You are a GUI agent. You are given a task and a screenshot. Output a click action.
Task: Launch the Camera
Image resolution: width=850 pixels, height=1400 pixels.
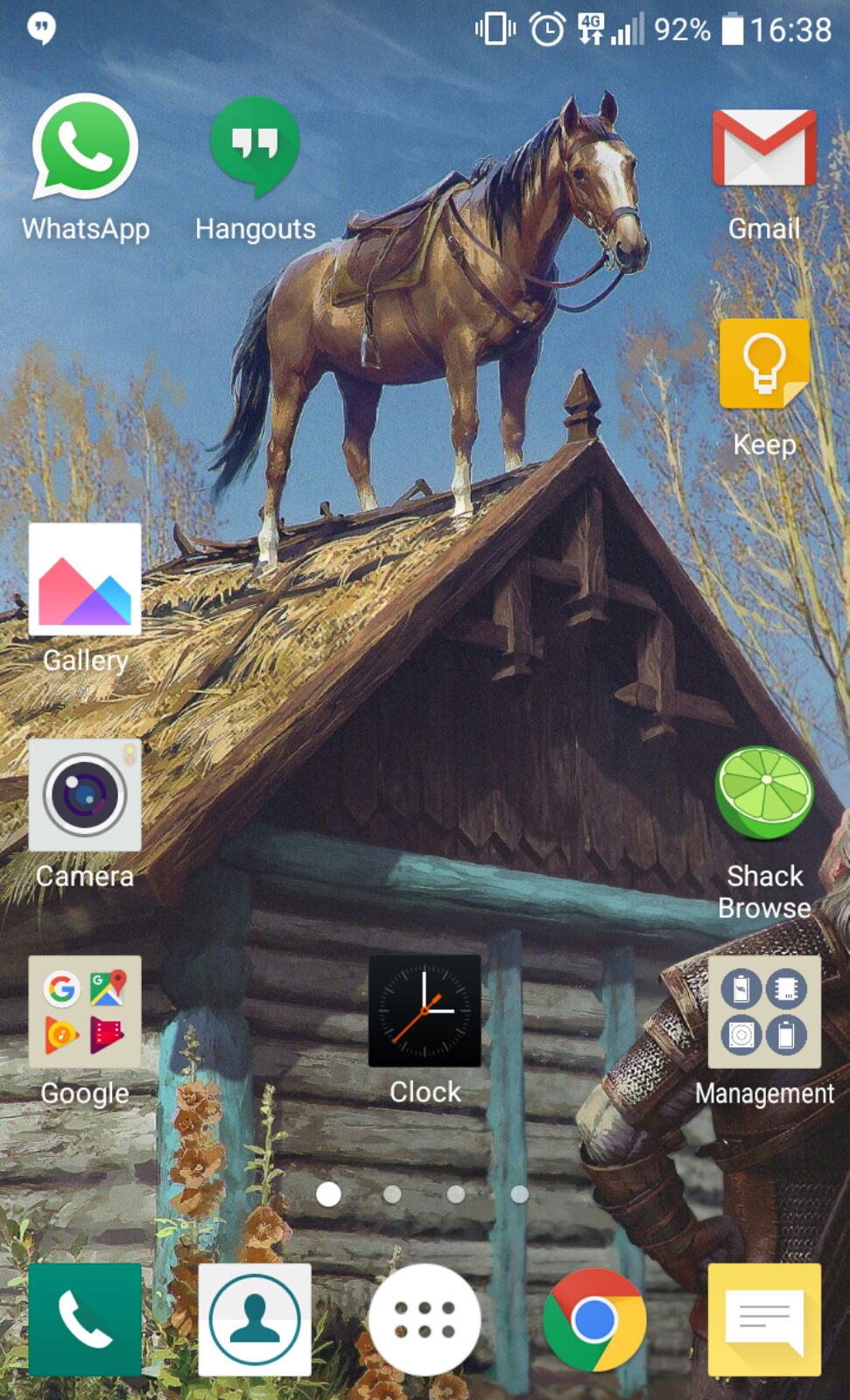85,795
